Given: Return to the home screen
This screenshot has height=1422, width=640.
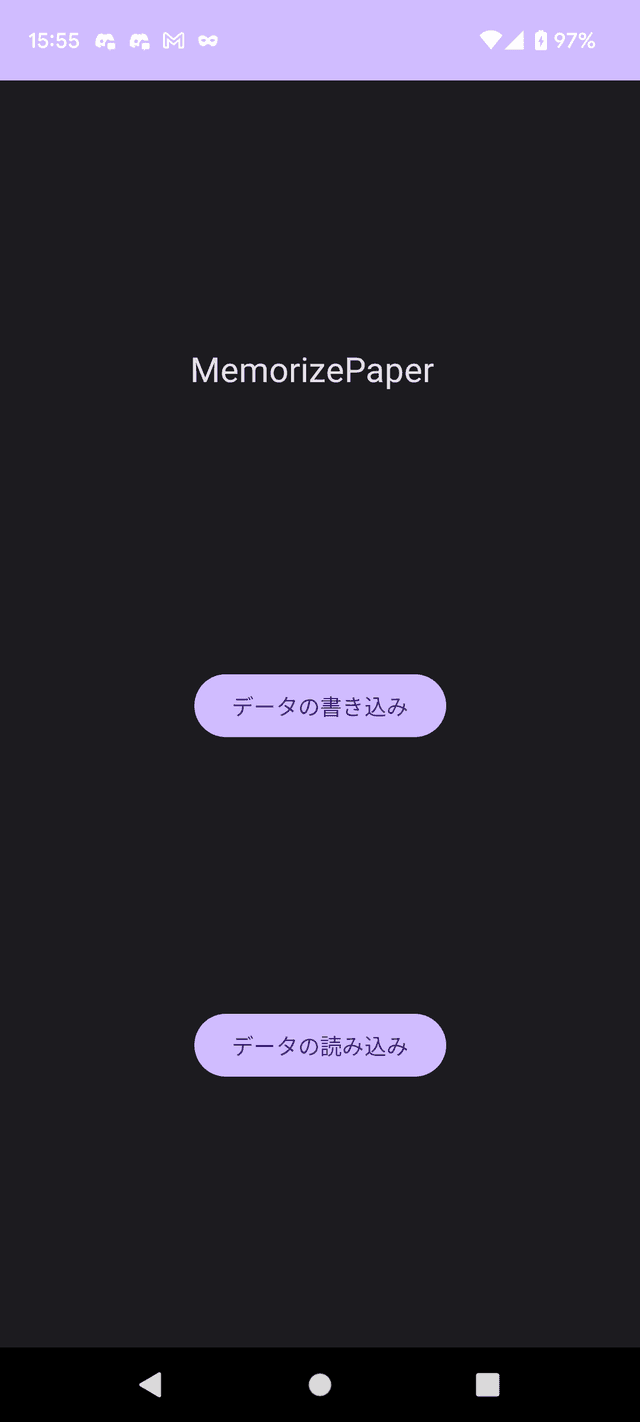Looking at the screenshot, I should [320, 1384].
